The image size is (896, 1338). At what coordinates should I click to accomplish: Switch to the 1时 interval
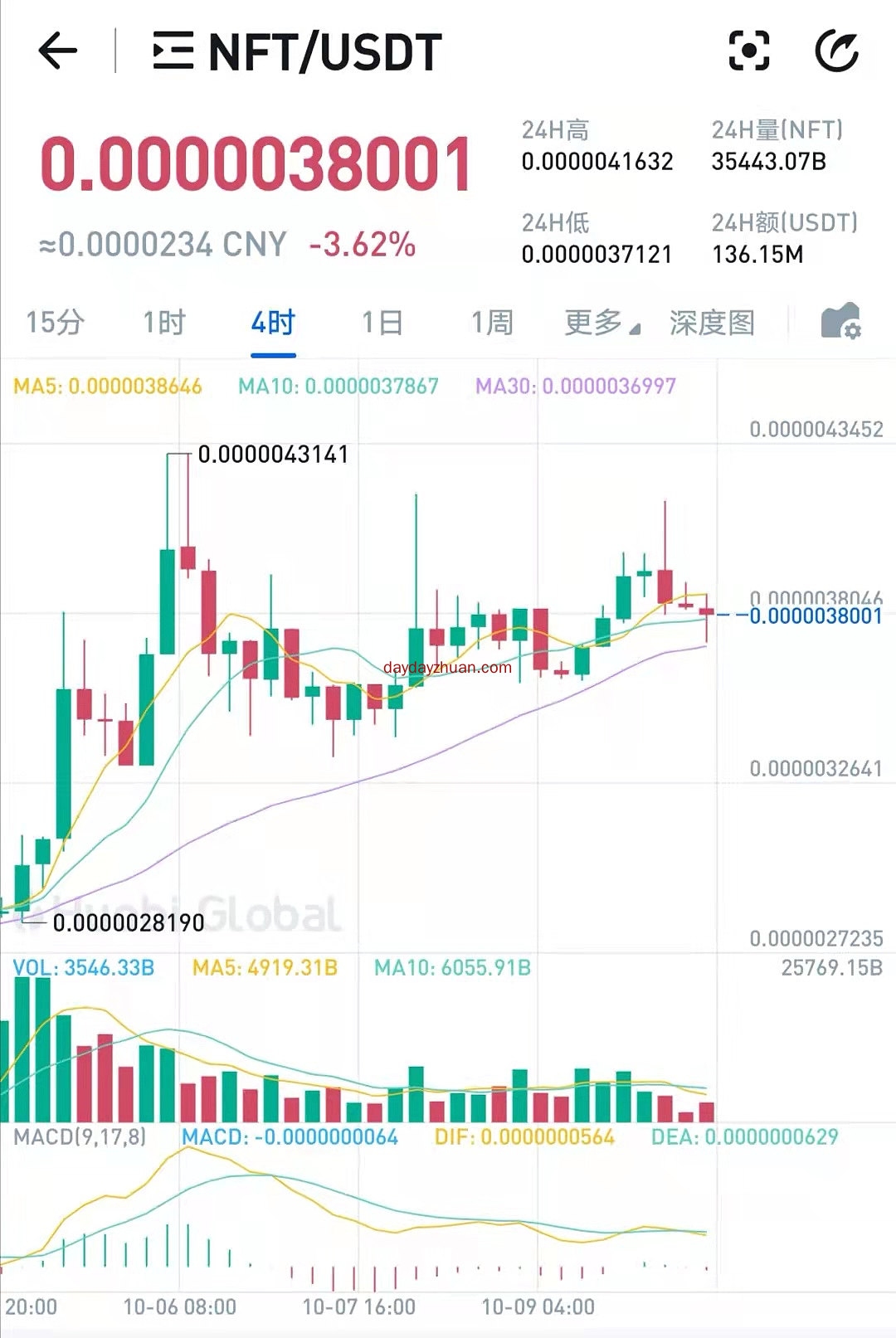click(x=163, y=323)
